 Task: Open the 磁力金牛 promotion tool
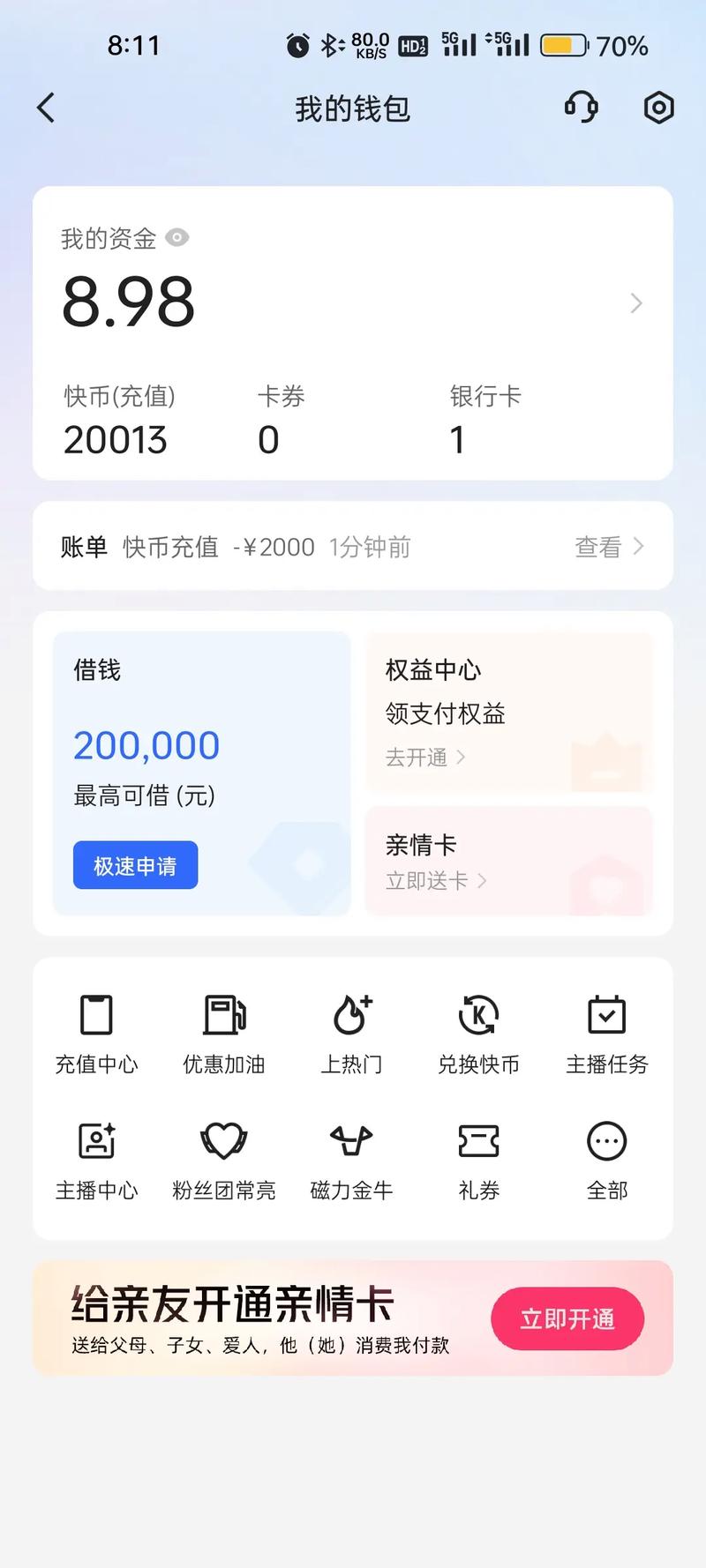click(350, 1160)
